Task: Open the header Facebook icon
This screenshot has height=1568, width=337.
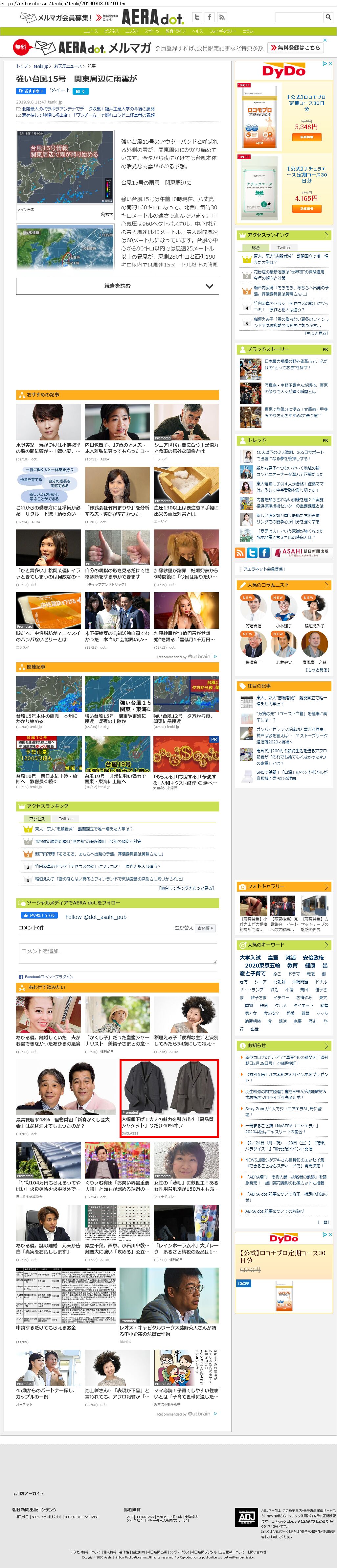Action: (x=209, y=17)
